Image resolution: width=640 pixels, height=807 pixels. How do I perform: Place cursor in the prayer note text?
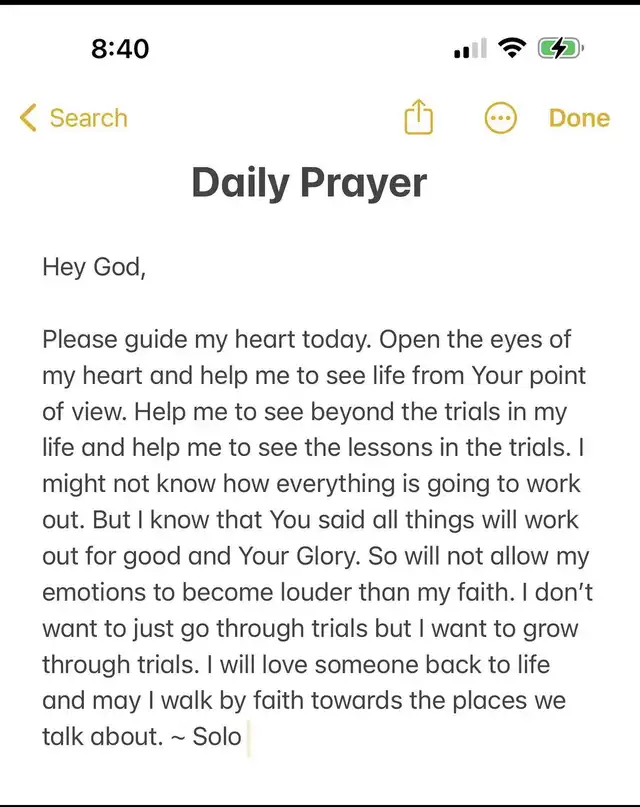click(316, 520)
